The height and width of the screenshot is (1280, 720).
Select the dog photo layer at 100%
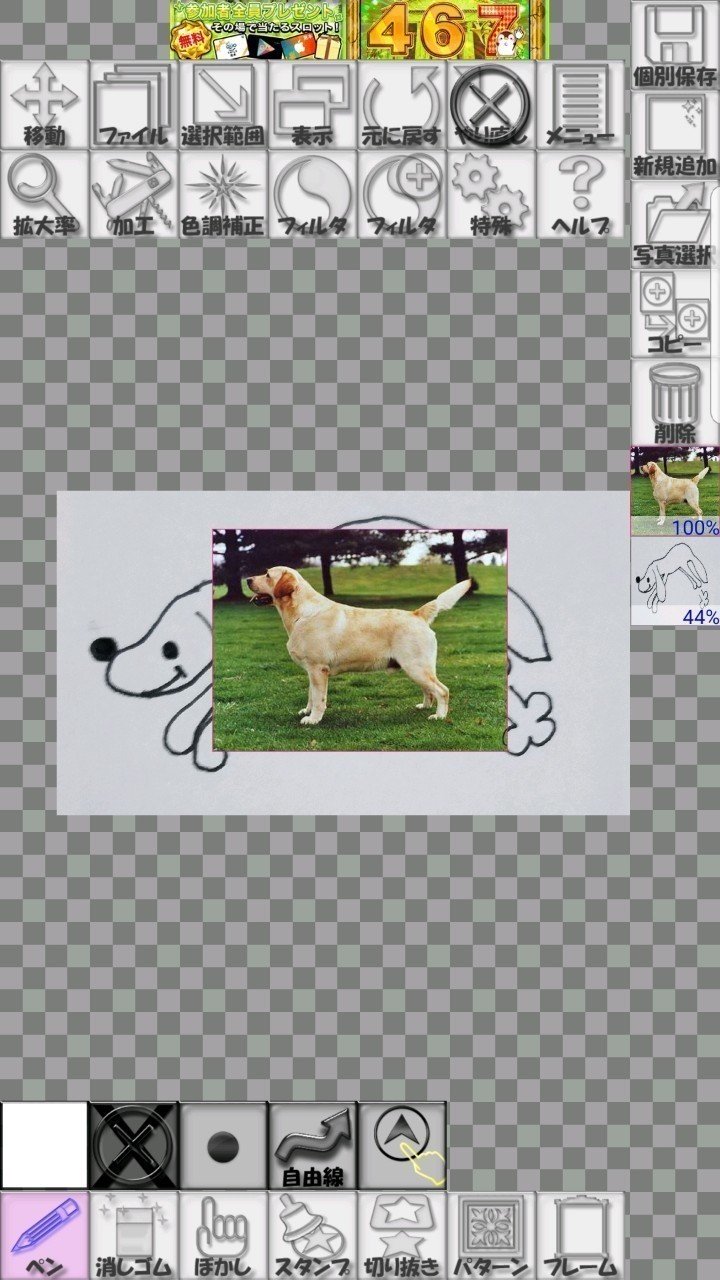tap(675, 491)
